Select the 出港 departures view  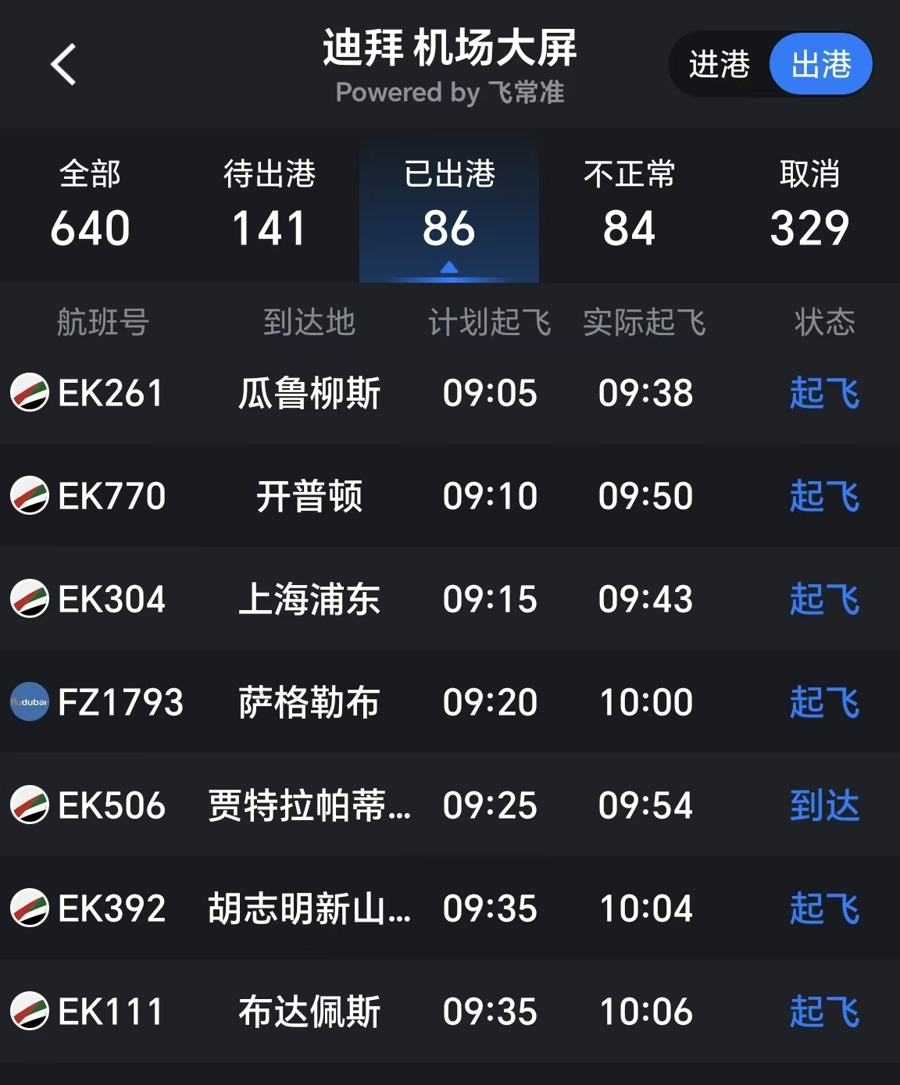[x=820, y=65]
